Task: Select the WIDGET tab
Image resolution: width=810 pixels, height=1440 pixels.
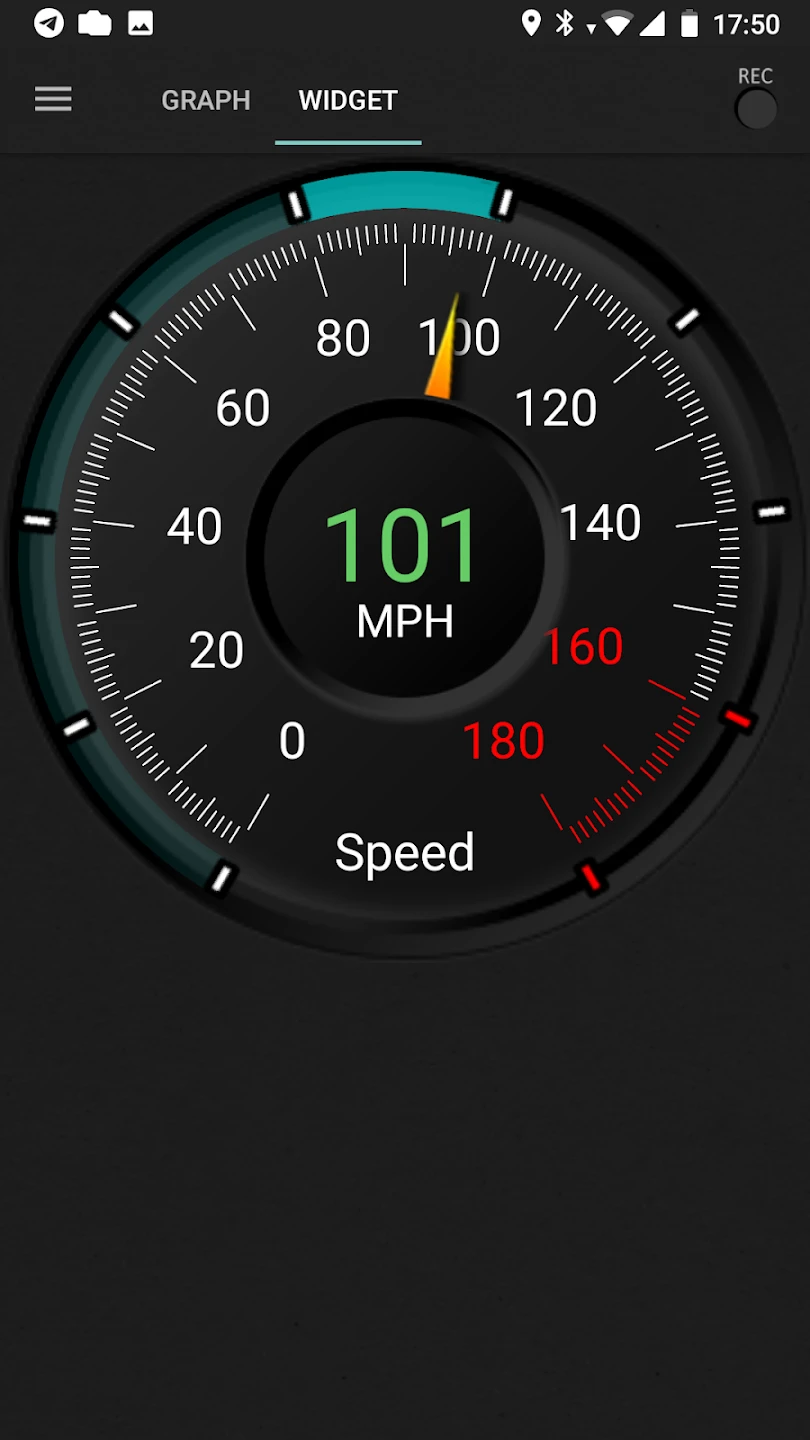Action: pos(348,100)
